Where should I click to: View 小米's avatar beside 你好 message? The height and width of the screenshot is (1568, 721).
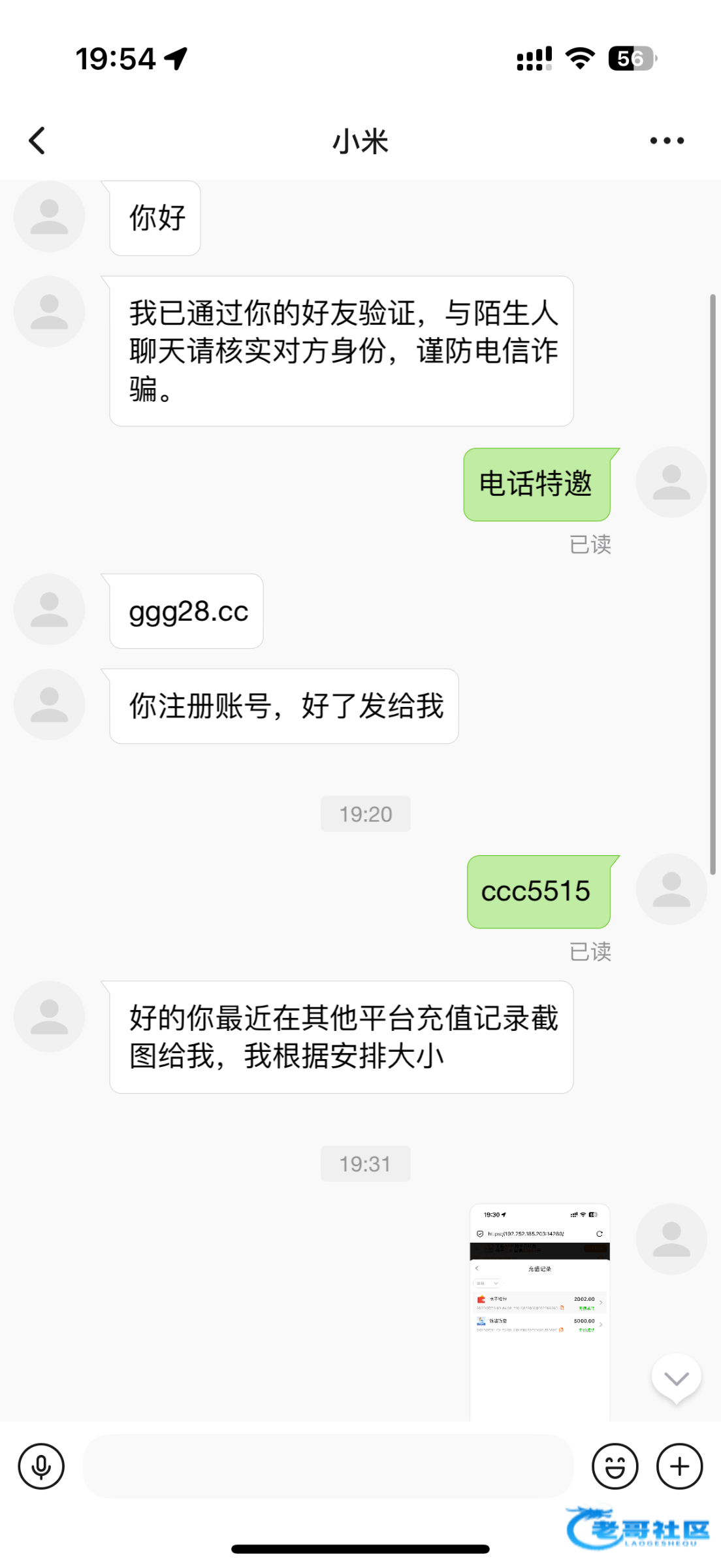[x=50, y=216]
